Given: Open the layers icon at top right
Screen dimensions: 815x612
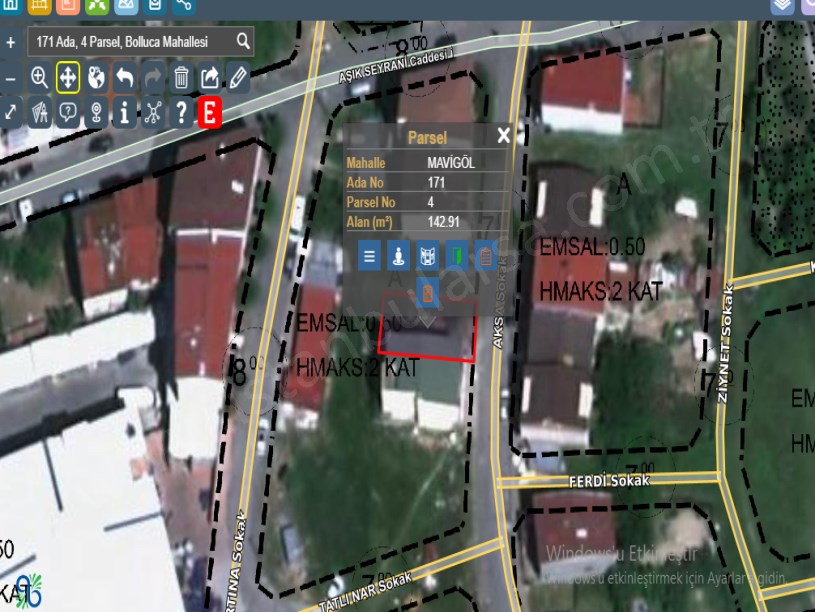Looking at the screenshot, I should tap(783, 5).
